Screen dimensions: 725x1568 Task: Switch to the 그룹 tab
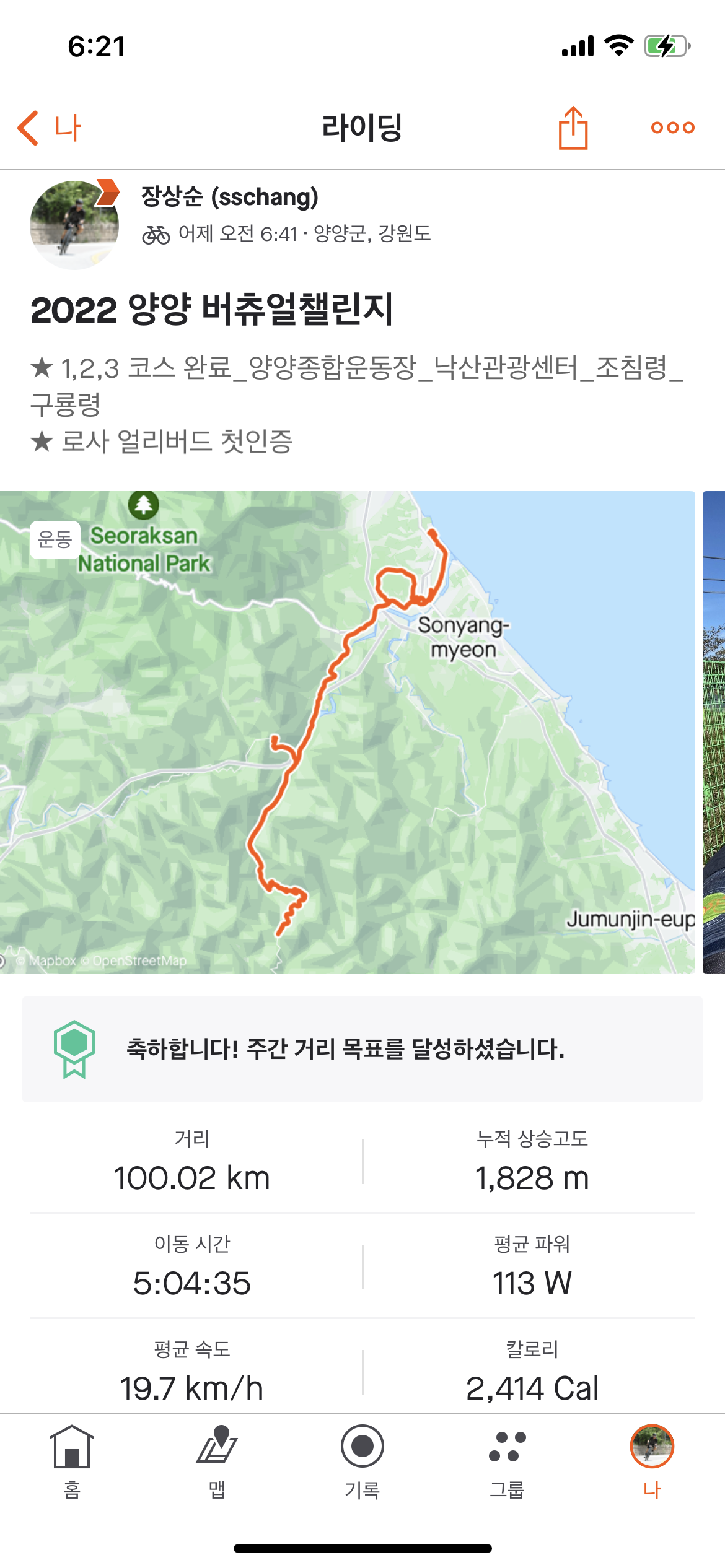pyautogui.click(x=507, y=1460)
